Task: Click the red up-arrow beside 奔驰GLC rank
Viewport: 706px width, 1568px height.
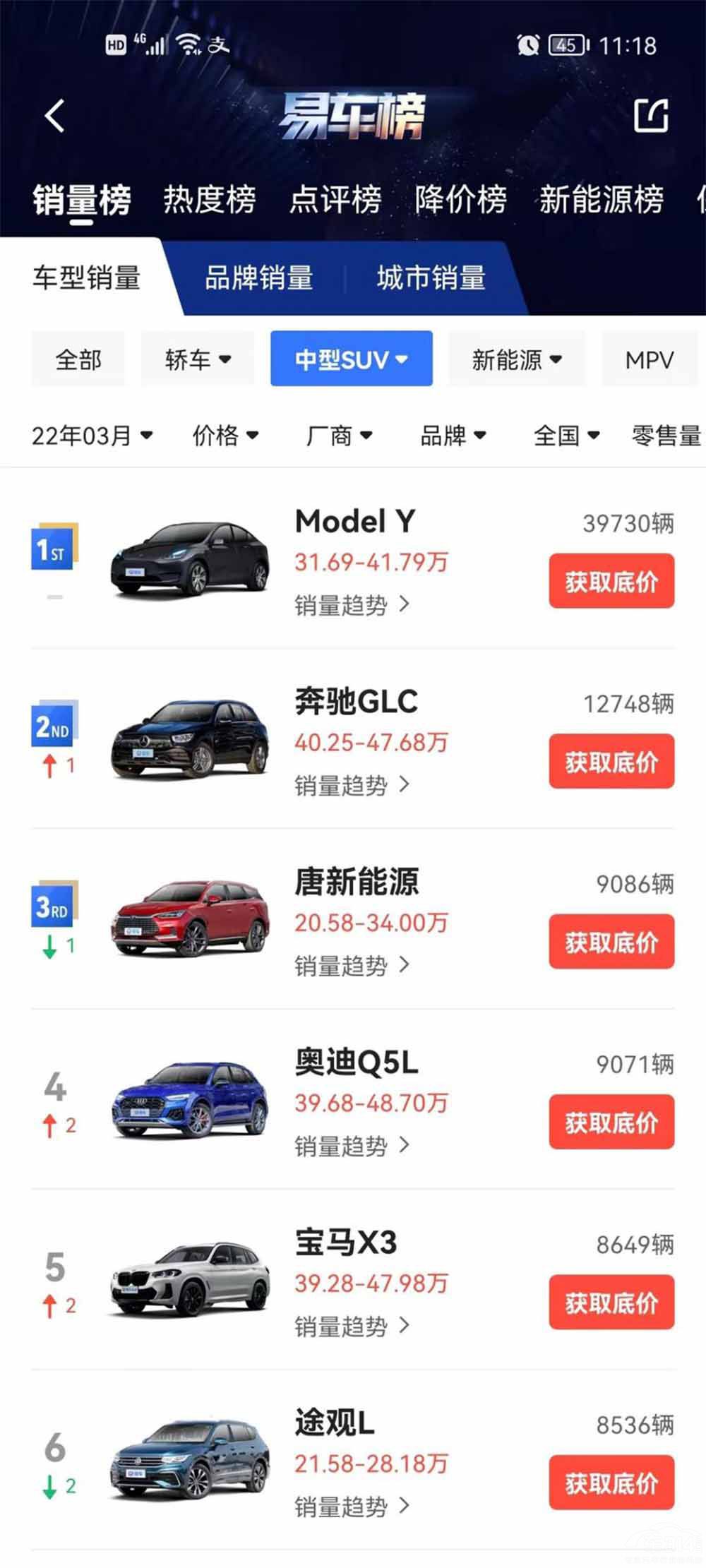Action: [x=51, y=765]
